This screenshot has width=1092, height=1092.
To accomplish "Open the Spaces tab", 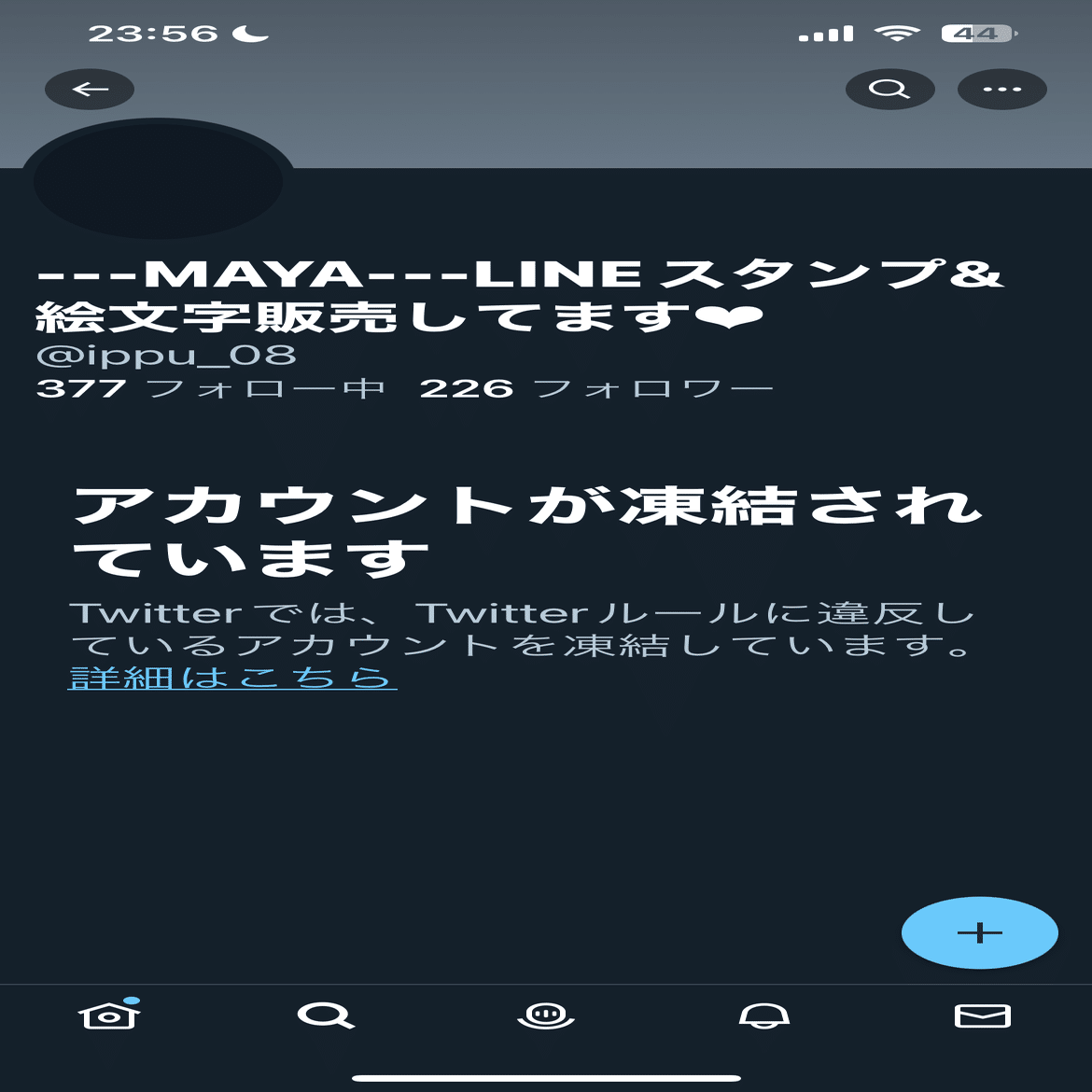I will pyautogui.click(x=546, y=1015).
